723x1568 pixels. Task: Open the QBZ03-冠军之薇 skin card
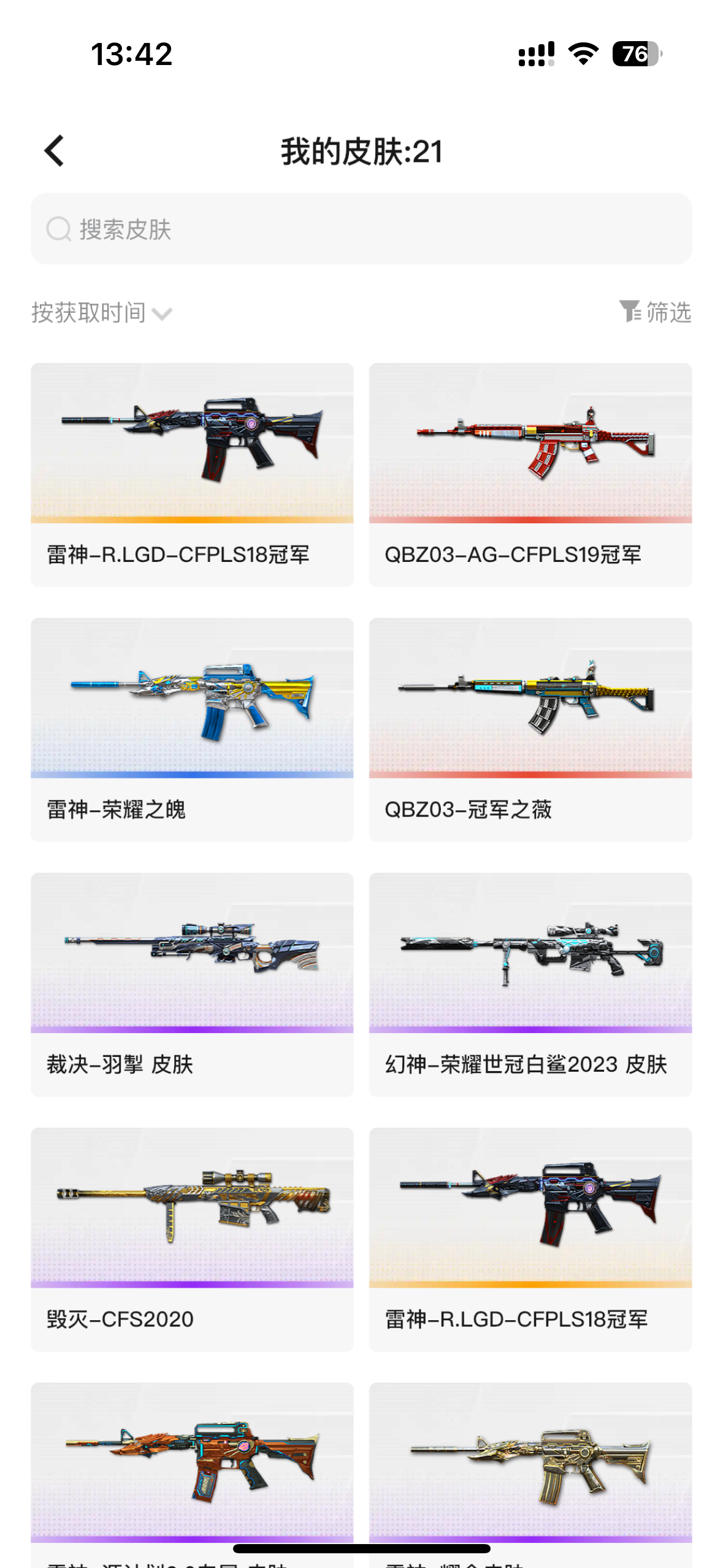[x=530, y=729]
